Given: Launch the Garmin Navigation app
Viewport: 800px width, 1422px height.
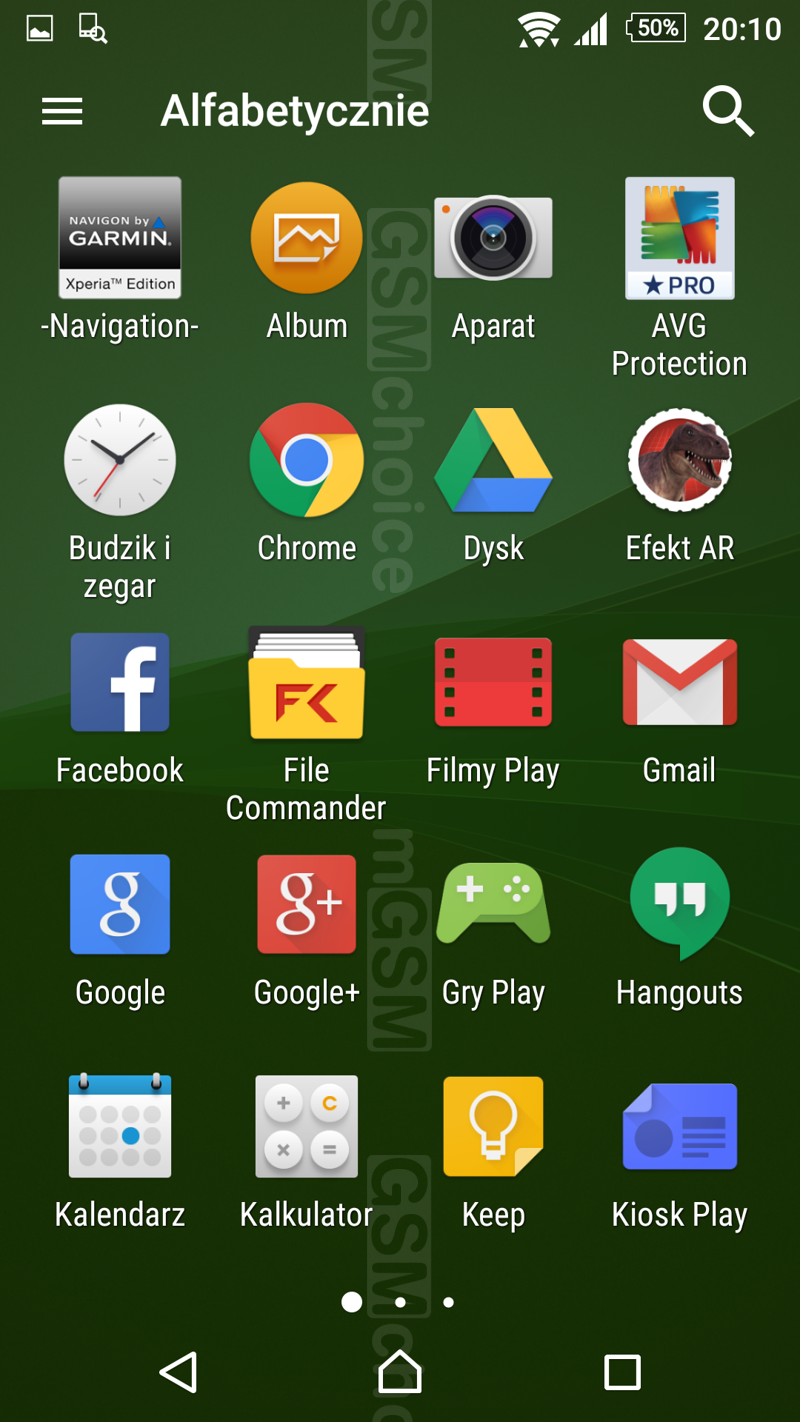Looking at the screenshot, I should click(120, 238).
